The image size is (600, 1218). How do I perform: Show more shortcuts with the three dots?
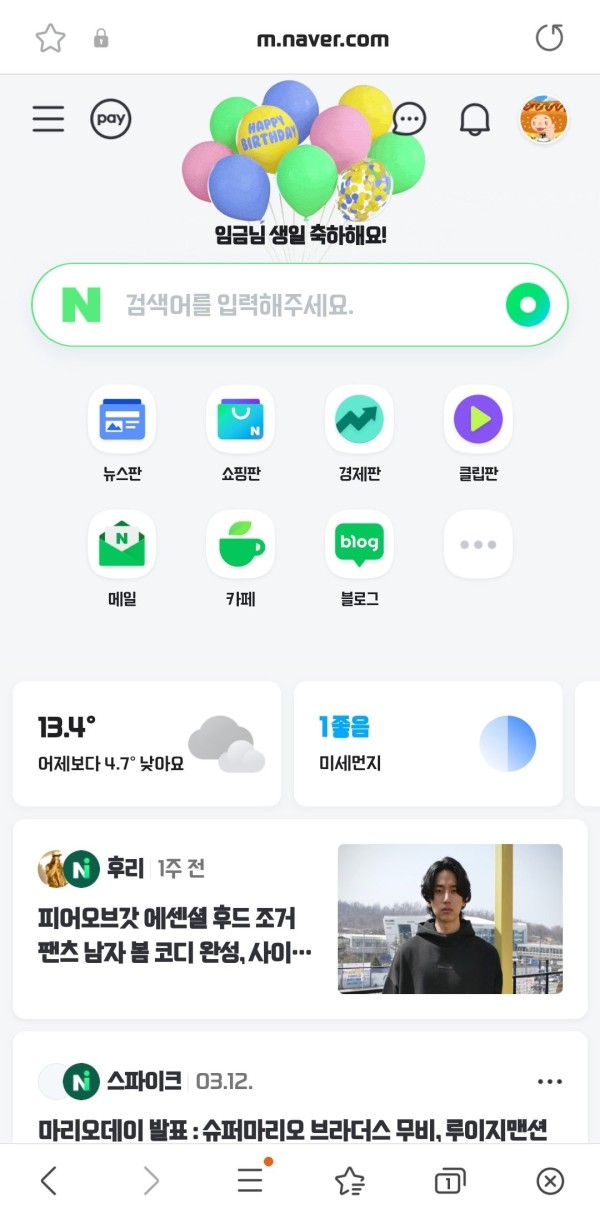(x=478, y=545)
